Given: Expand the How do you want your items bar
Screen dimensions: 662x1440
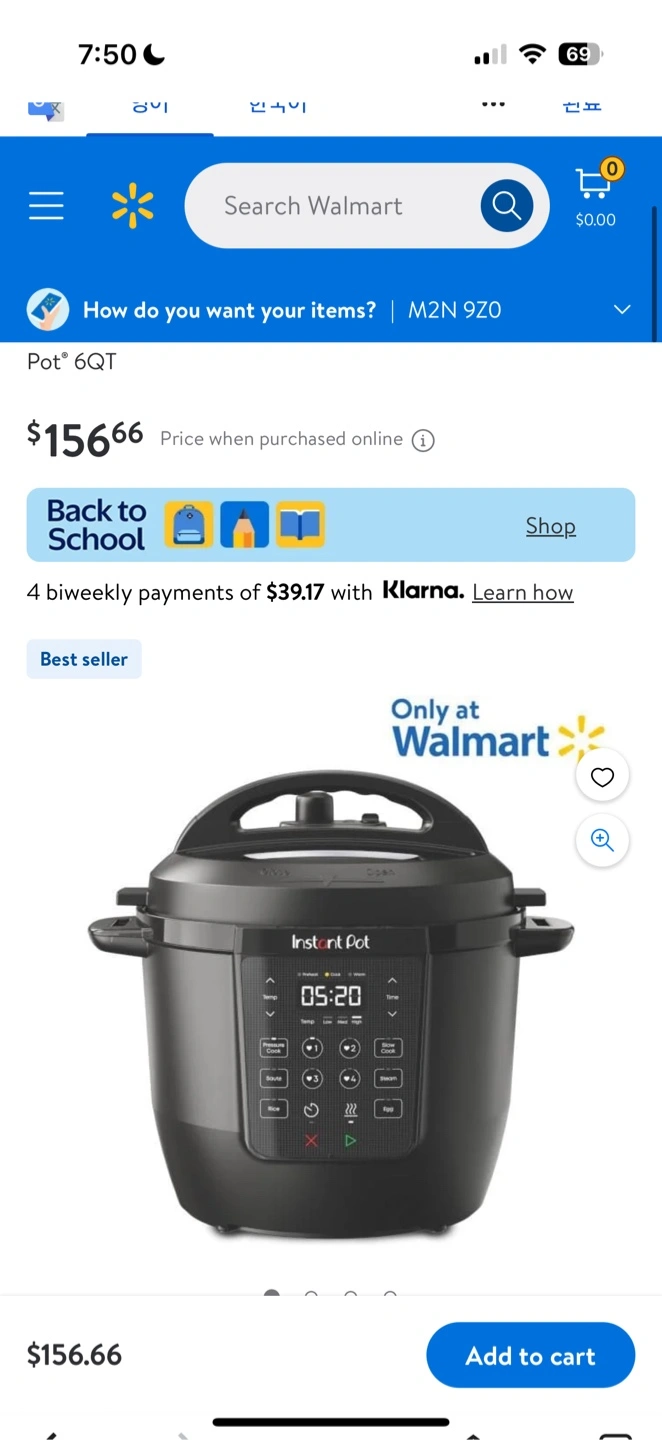Looking at the screenshot, I should pos(331,310).
